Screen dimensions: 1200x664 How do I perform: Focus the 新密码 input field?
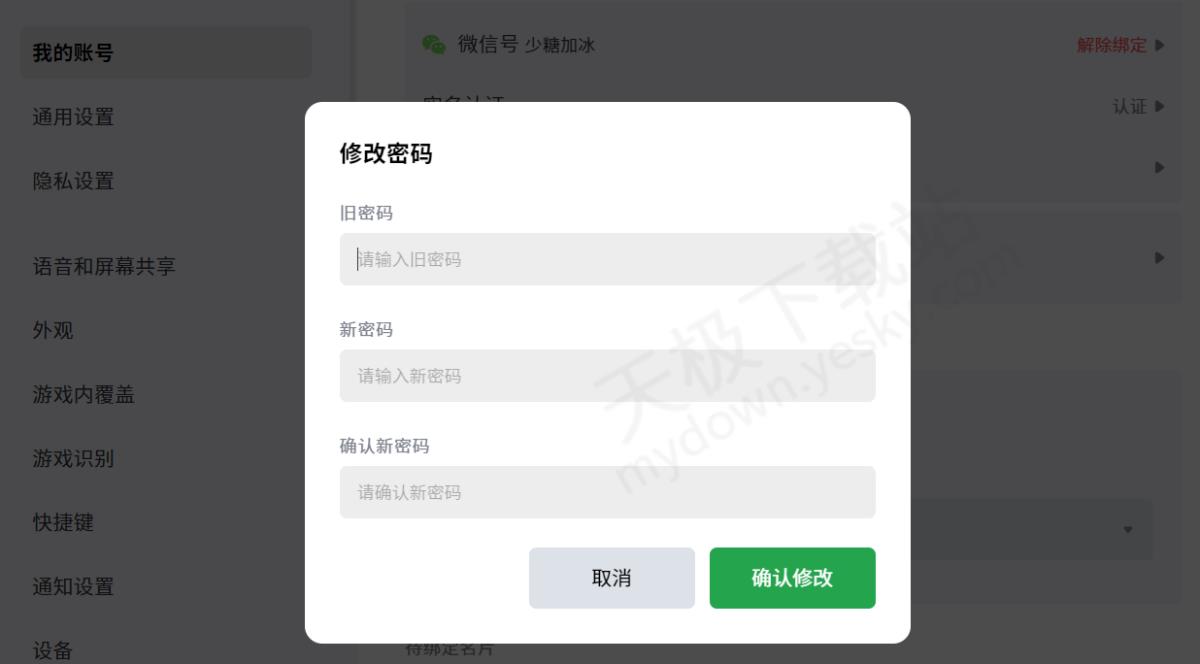[607, 376]
